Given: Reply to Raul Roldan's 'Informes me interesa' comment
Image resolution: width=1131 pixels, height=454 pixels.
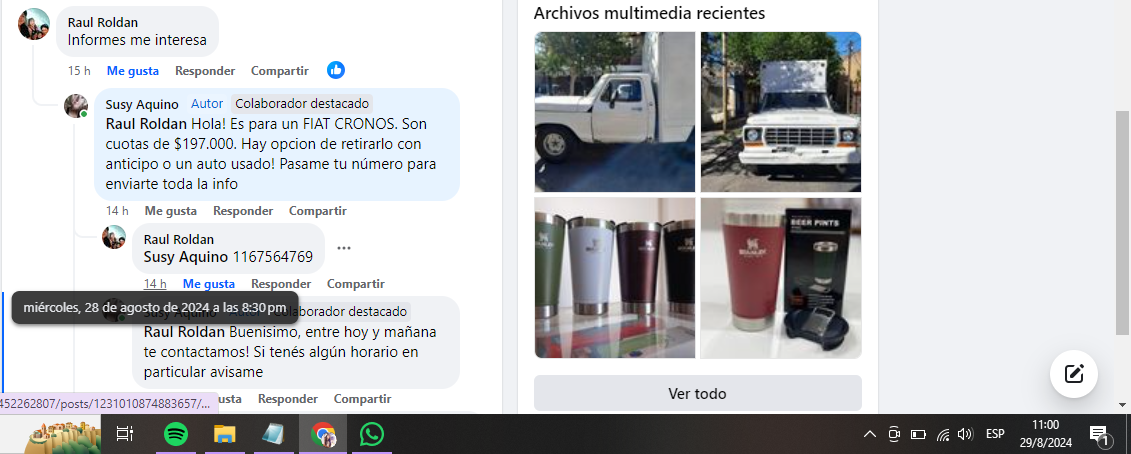Looking at the screenshot, I should coord(205,71).
